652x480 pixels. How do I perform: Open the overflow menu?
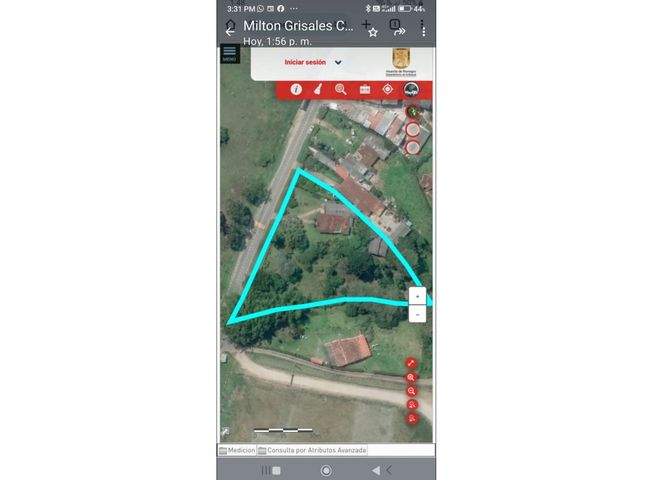(x=423, y=30)
